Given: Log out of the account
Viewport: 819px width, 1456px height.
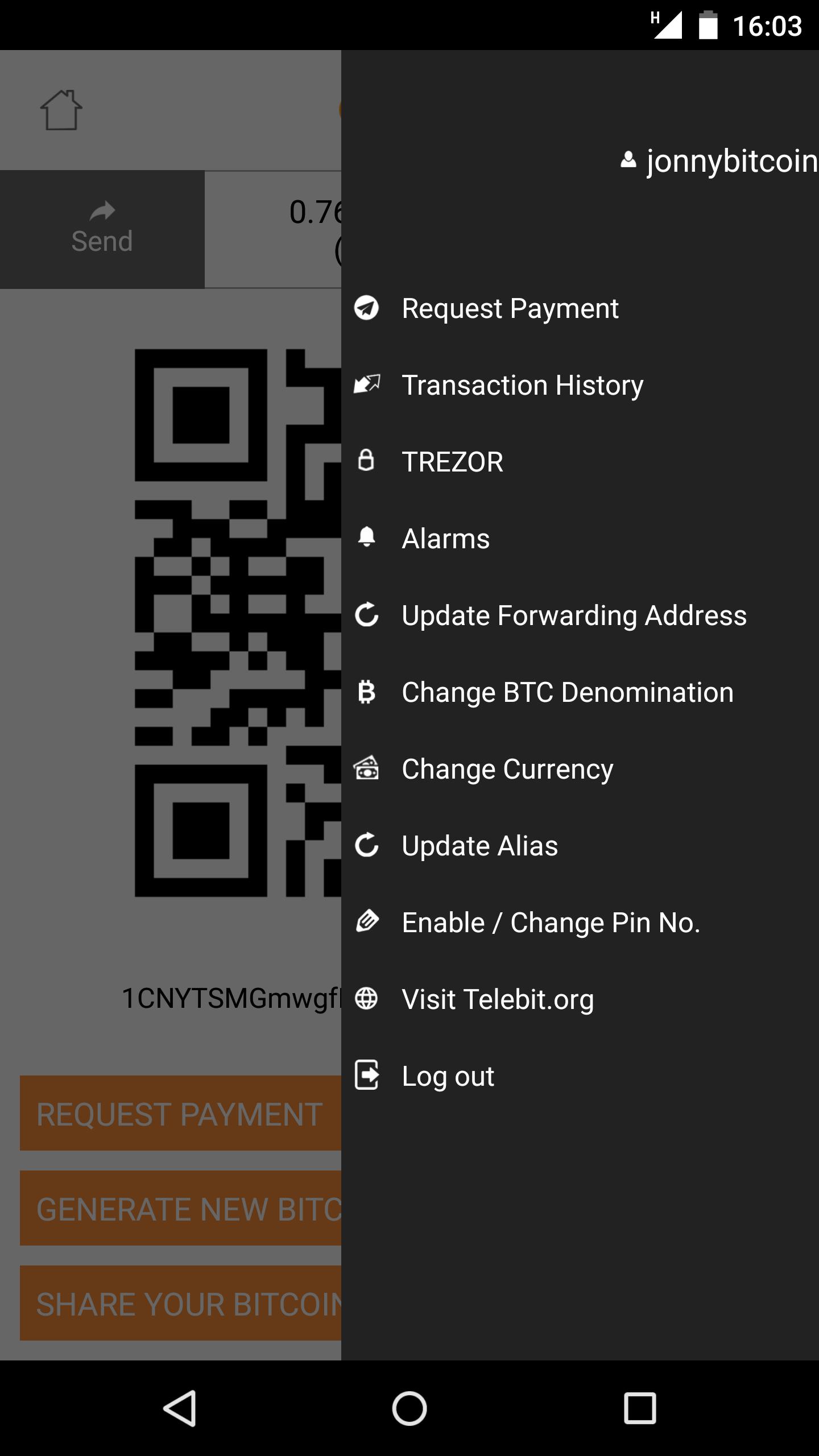Looking at the screenshot, I should pyautogui.click(x=448, y=1076).
